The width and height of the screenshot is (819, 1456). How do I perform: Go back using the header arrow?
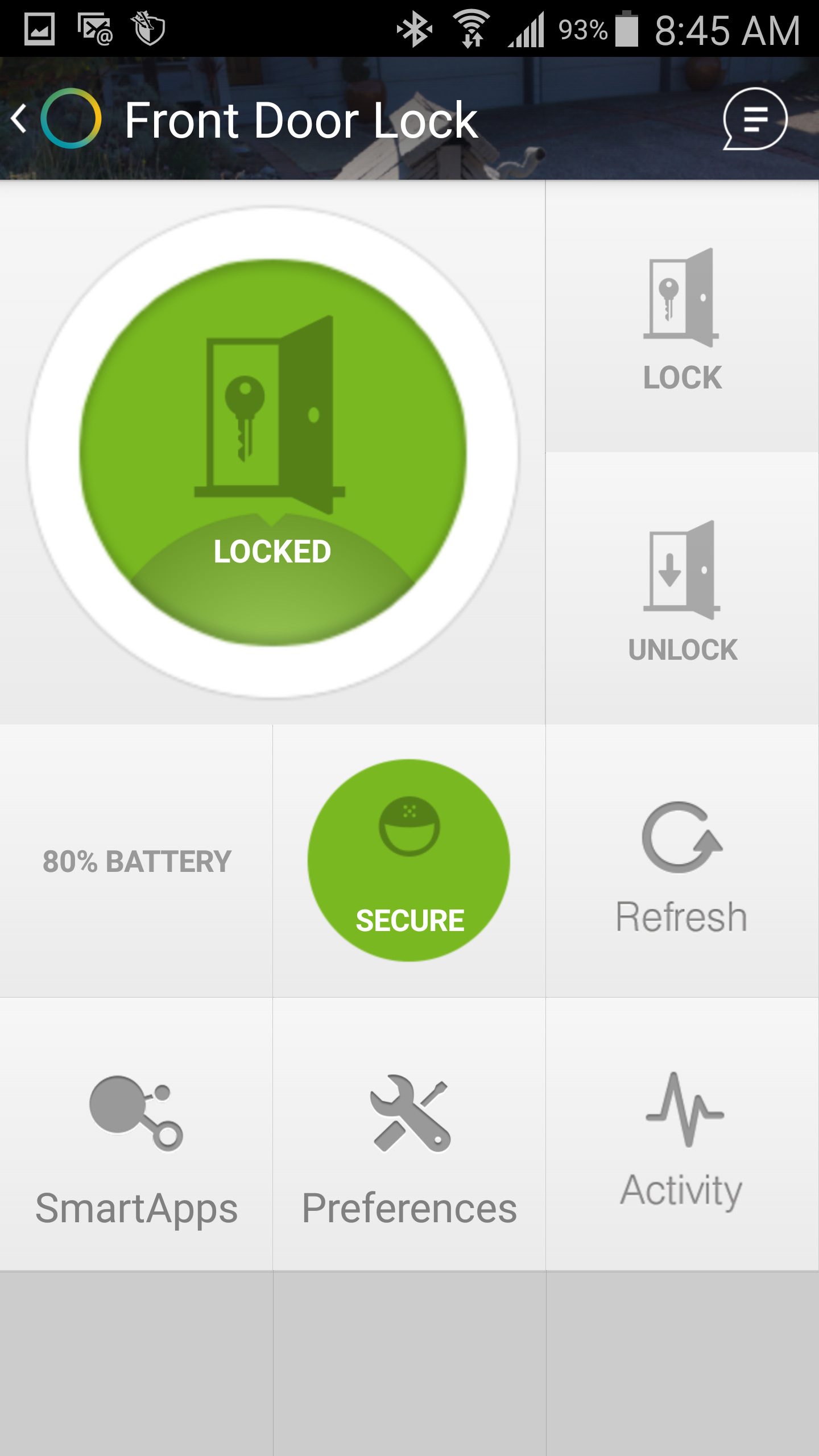click(x=20, y=119)
